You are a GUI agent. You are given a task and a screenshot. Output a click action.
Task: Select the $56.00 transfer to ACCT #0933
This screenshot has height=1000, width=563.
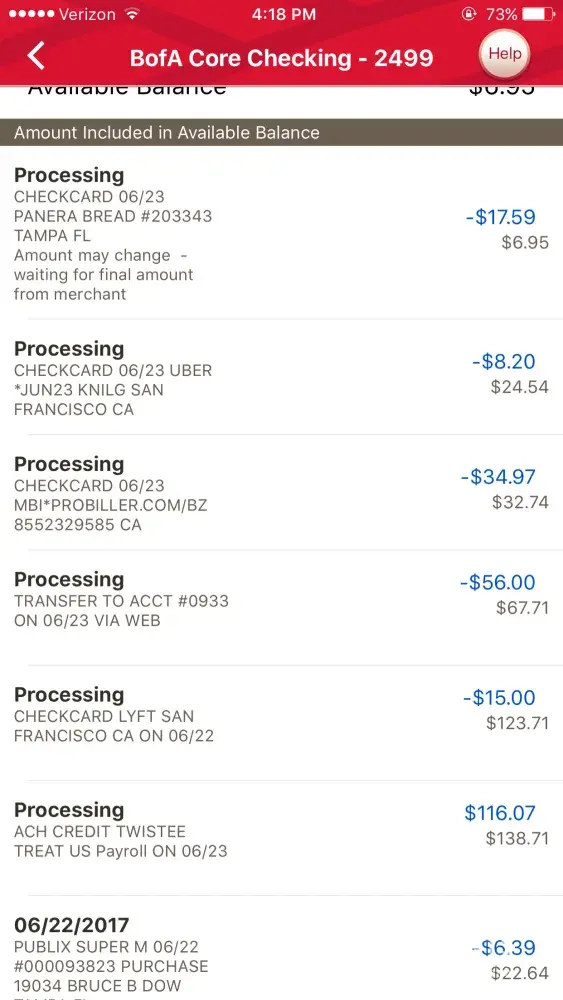(x=281, y=608)
